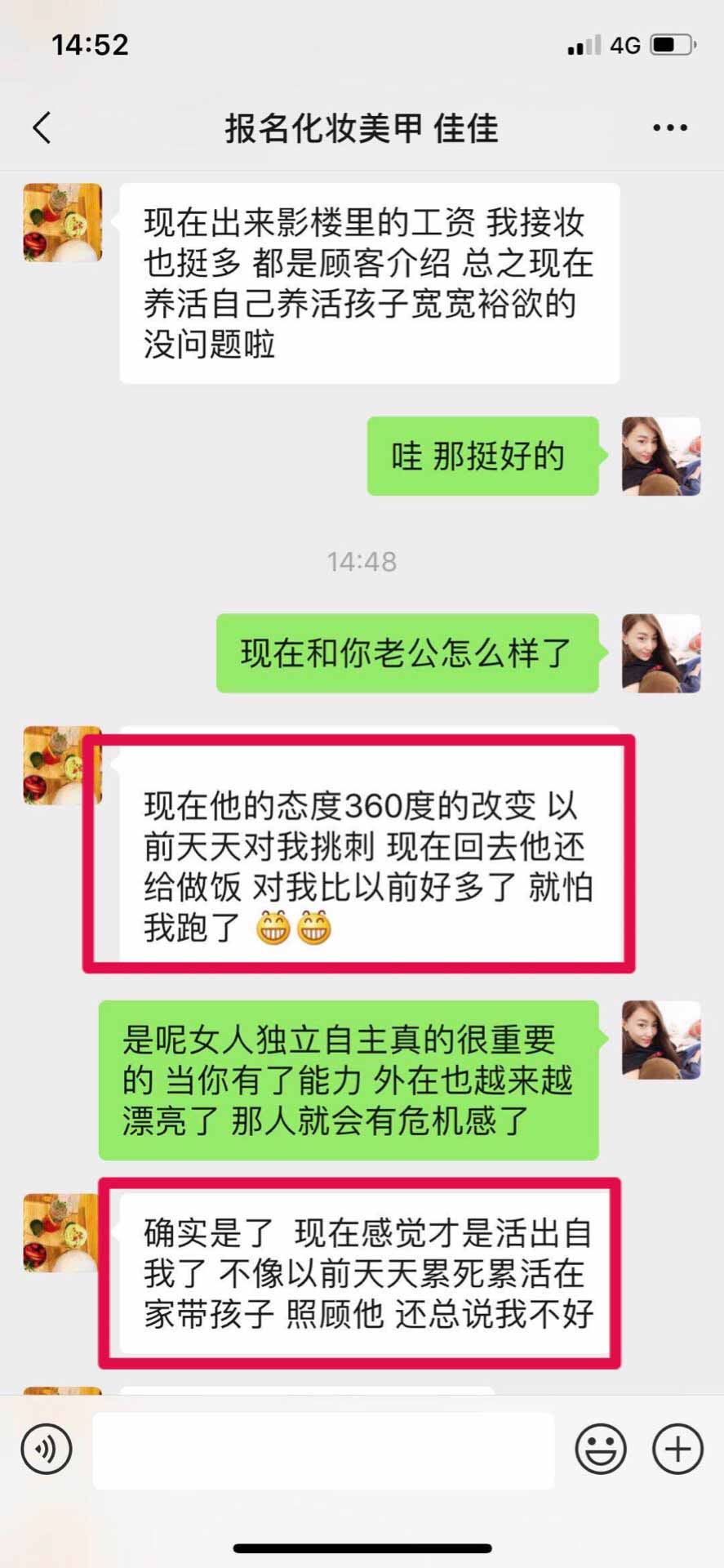Viewport: 724px width, 1568px height.
Task: Open my avatar next to 哇 那挺好的
Action: (x=661, y=457)
